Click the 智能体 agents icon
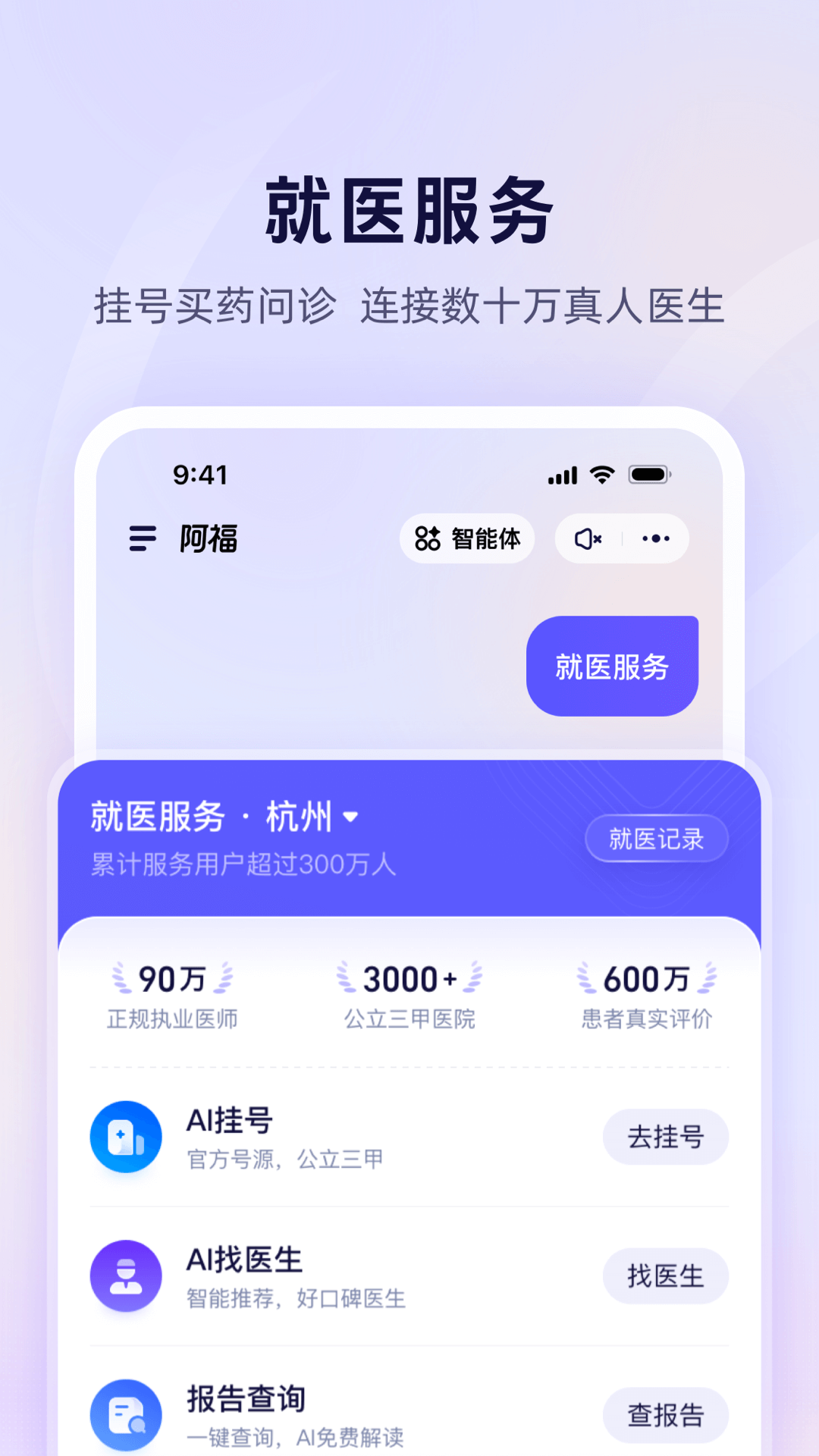The width and height of the screenshot is (819, 1456). [427, 538]
